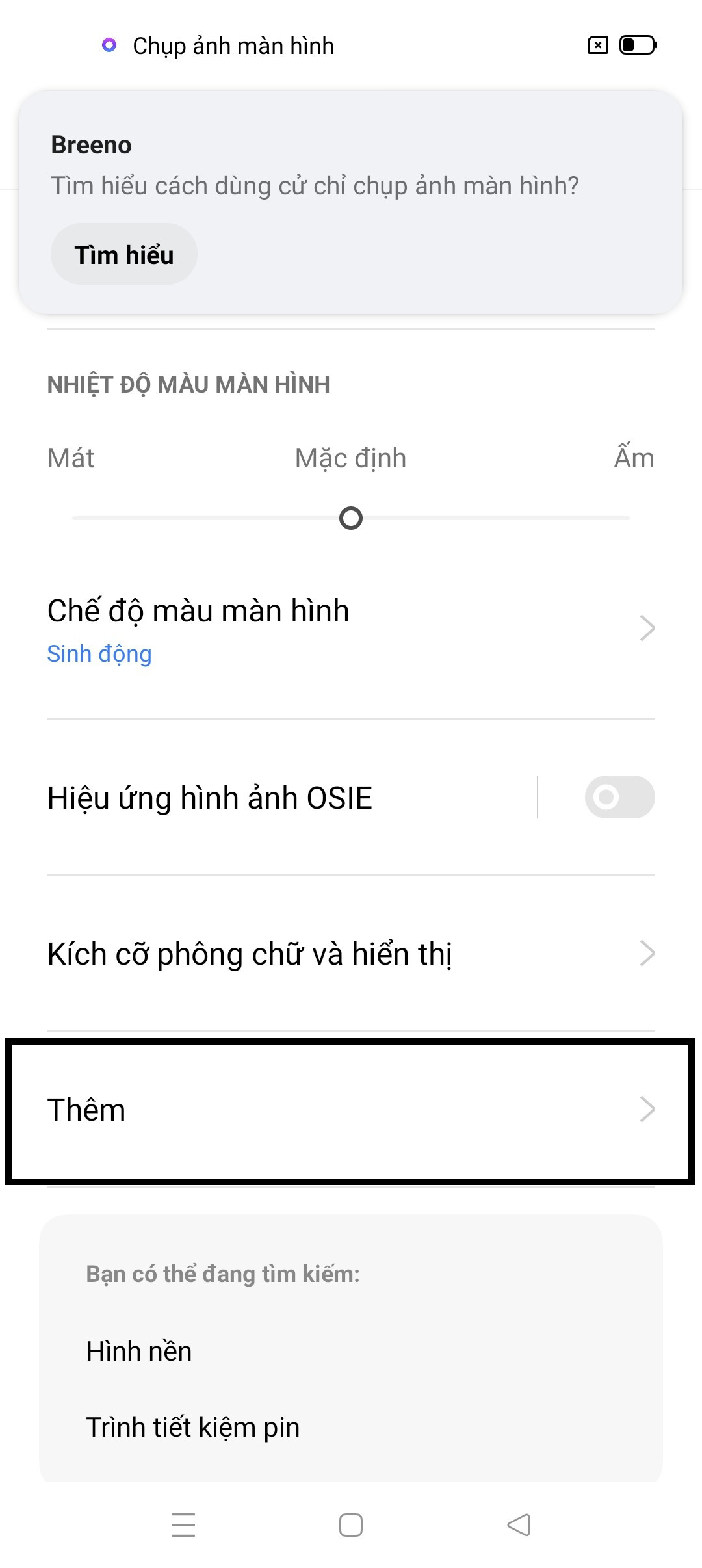
Task: Enable Hiệu ứng hình ảnh OSIE toggle
Action: coord(619,797)
